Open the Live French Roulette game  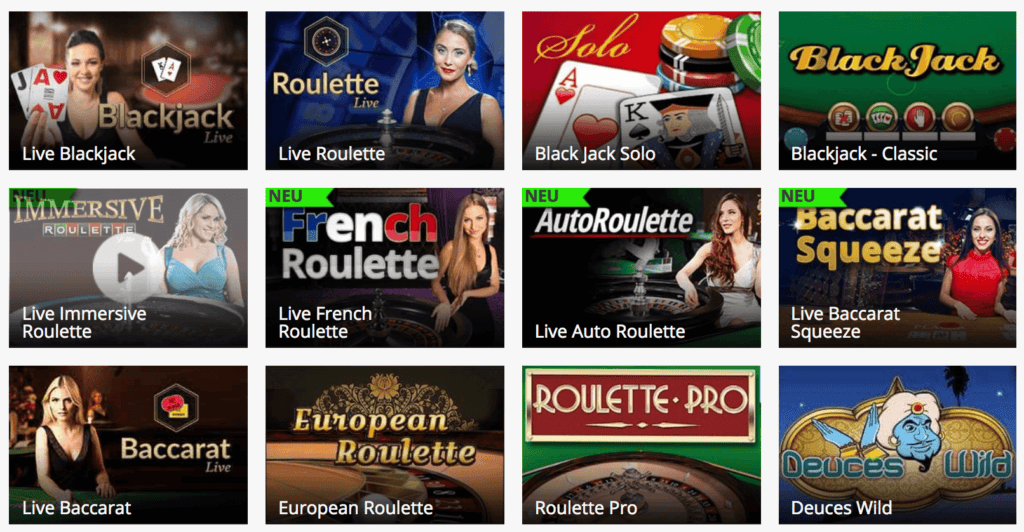[x=384, y=268]
